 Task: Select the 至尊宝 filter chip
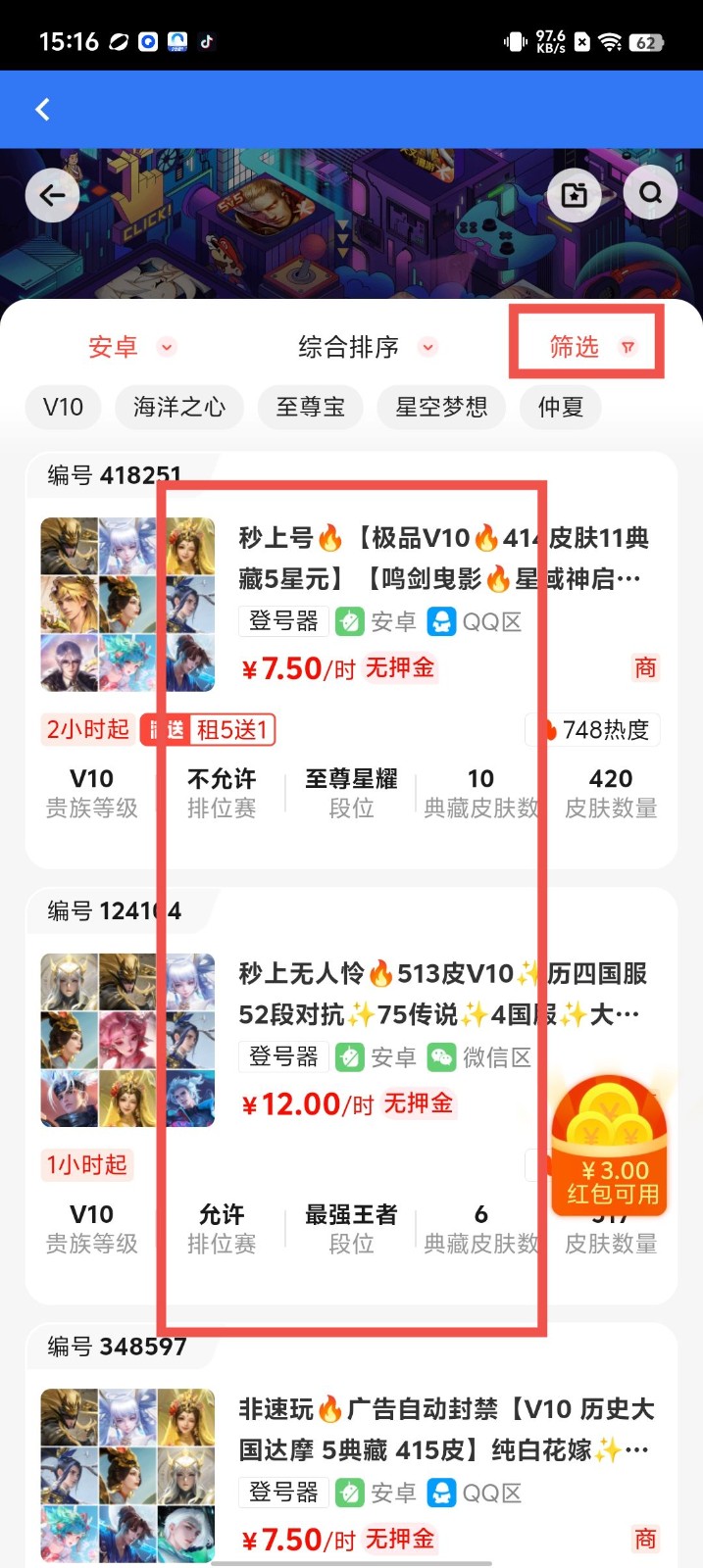click(x=310, y=407)
